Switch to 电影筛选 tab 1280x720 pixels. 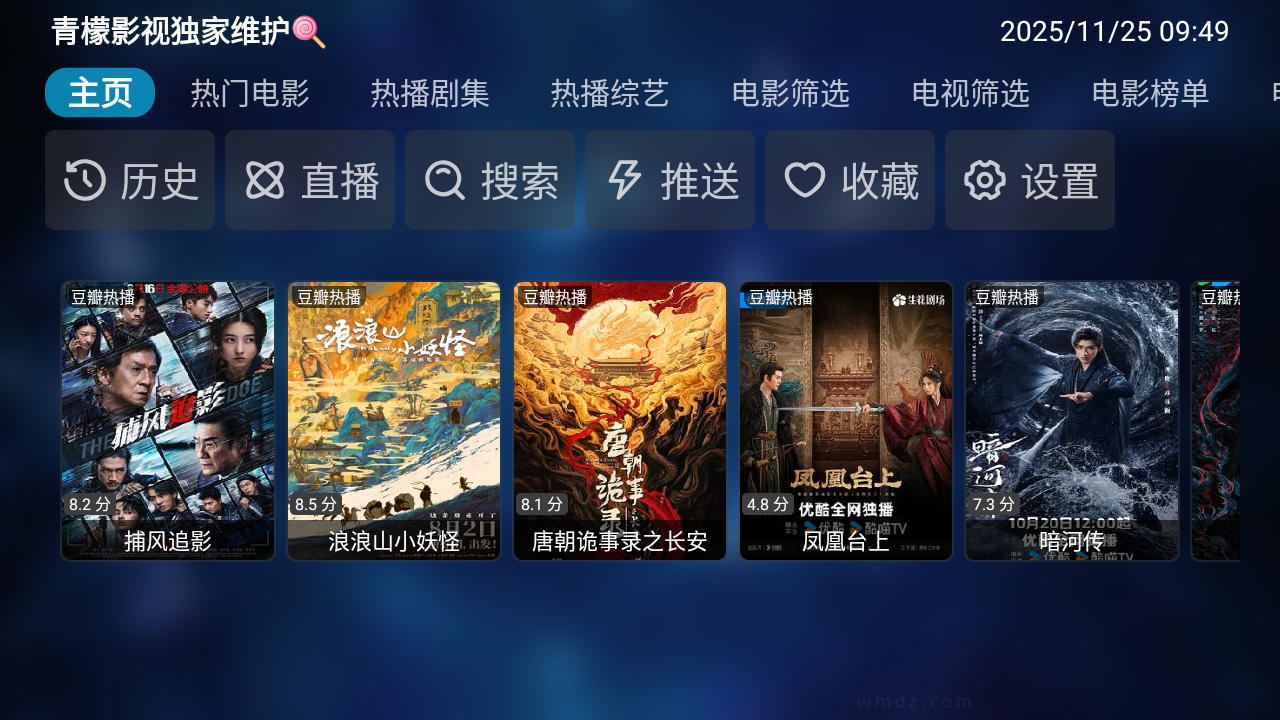[790, 93]
